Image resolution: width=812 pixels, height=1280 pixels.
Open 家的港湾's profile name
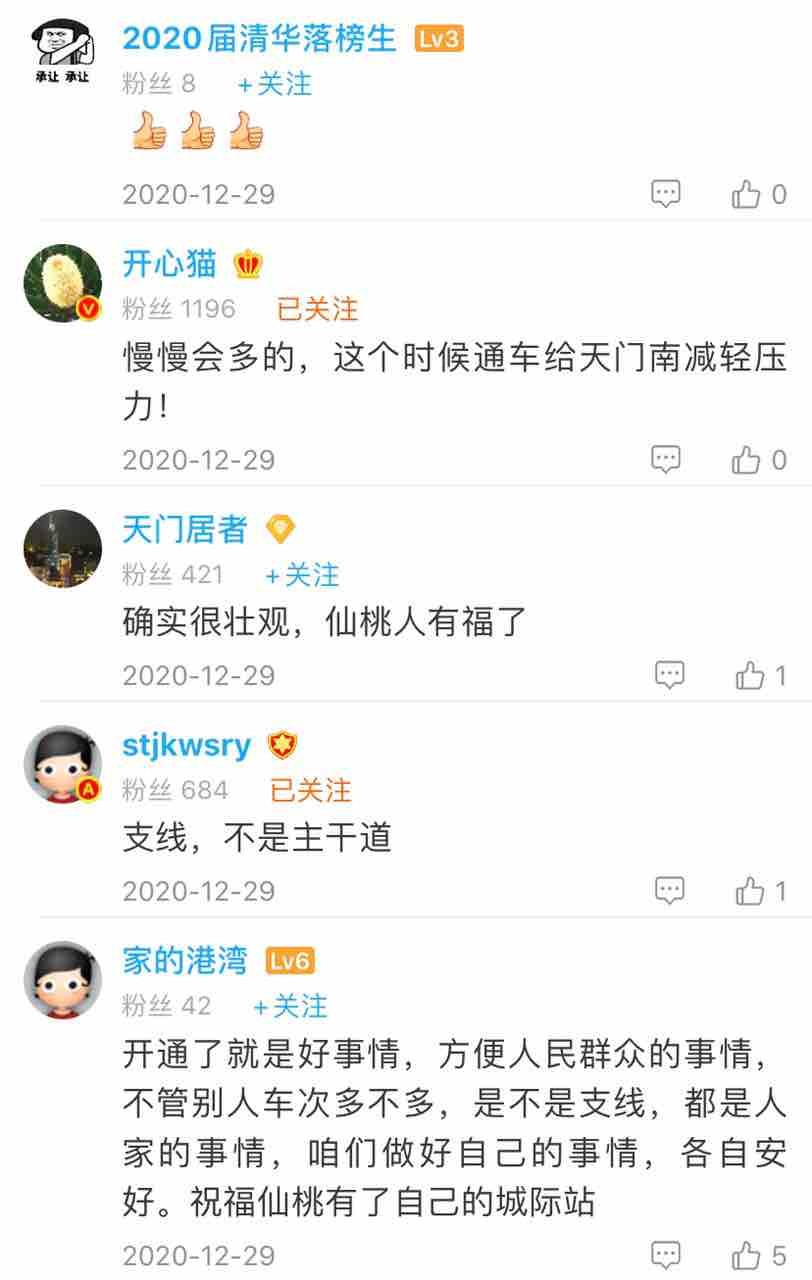[x=184, y=961]
